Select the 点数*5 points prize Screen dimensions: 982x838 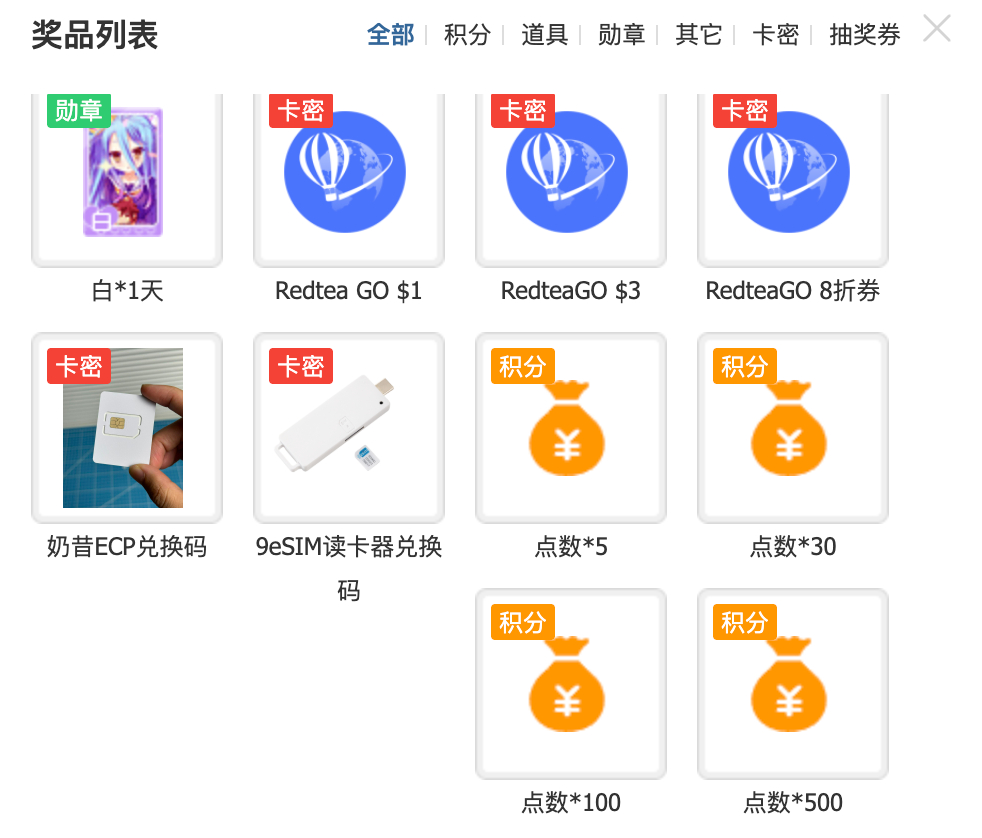click(x=571, y=428)
